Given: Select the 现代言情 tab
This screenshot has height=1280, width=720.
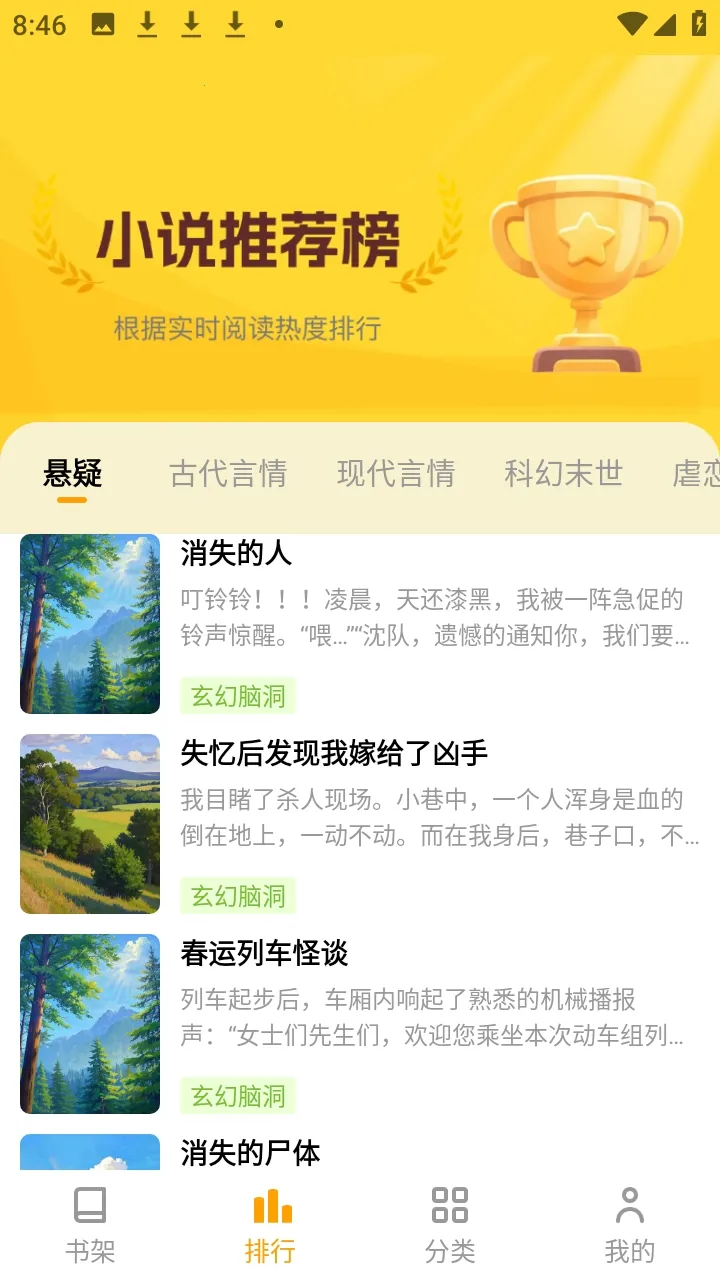Looking at the screenshot, I should [x=396, y=475].
